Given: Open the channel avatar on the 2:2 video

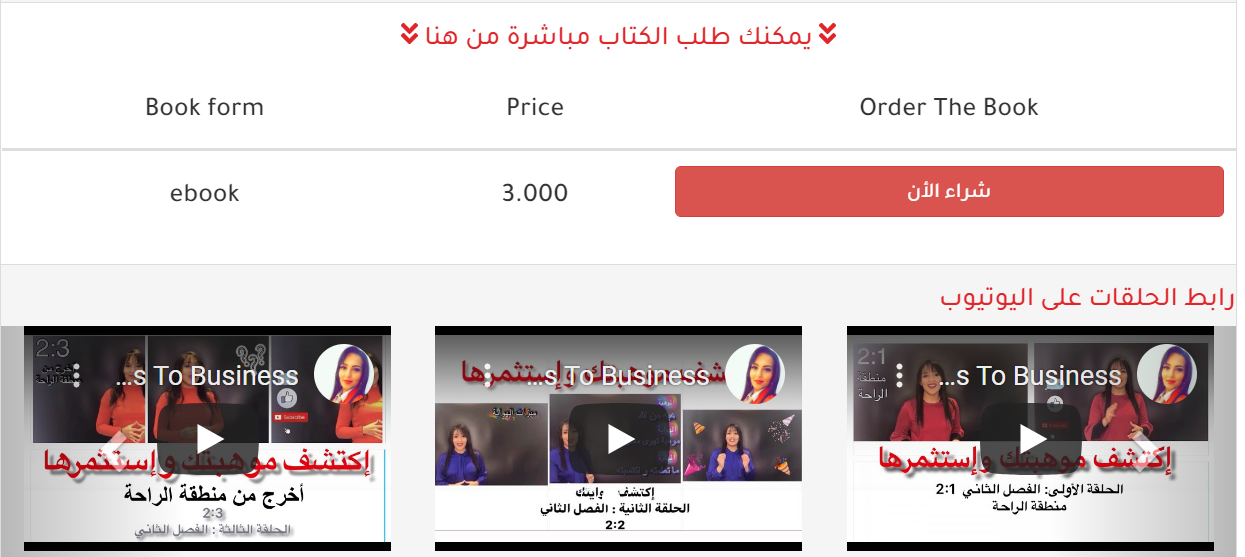Looking at the screenshot, I should click(x=754, y=375).
